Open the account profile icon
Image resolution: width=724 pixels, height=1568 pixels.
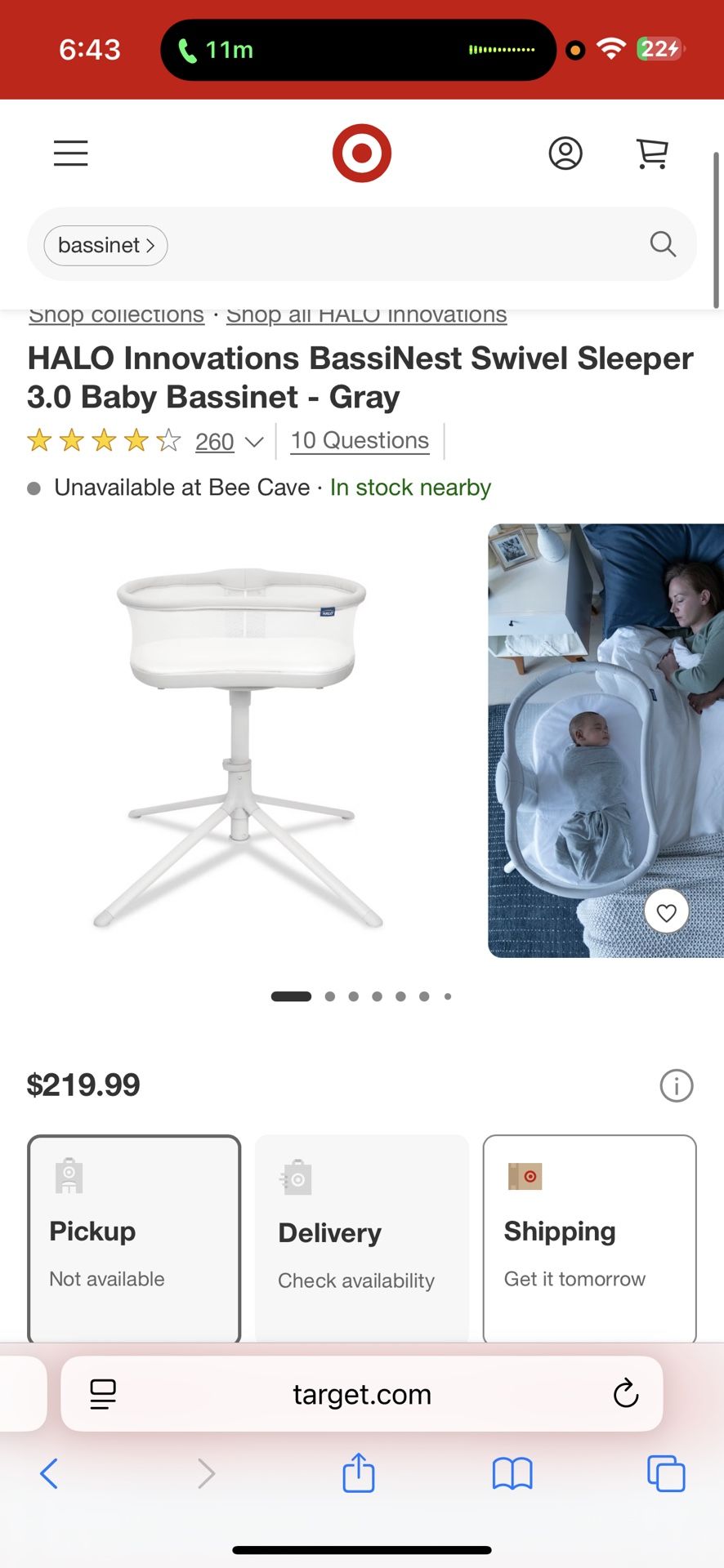point(565,153)
